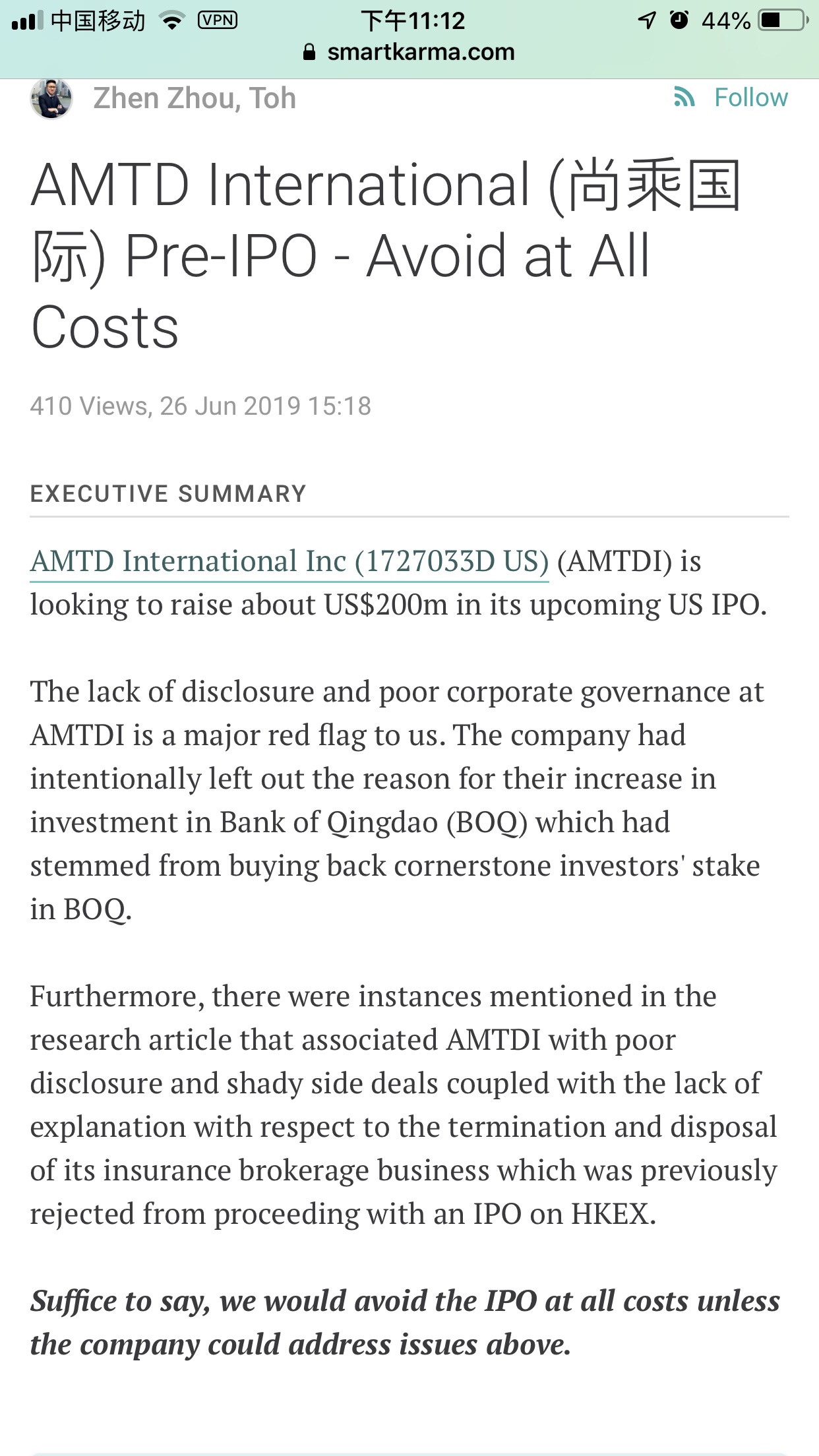Follow author Zhen Zhou, Toh

[731, 98]
